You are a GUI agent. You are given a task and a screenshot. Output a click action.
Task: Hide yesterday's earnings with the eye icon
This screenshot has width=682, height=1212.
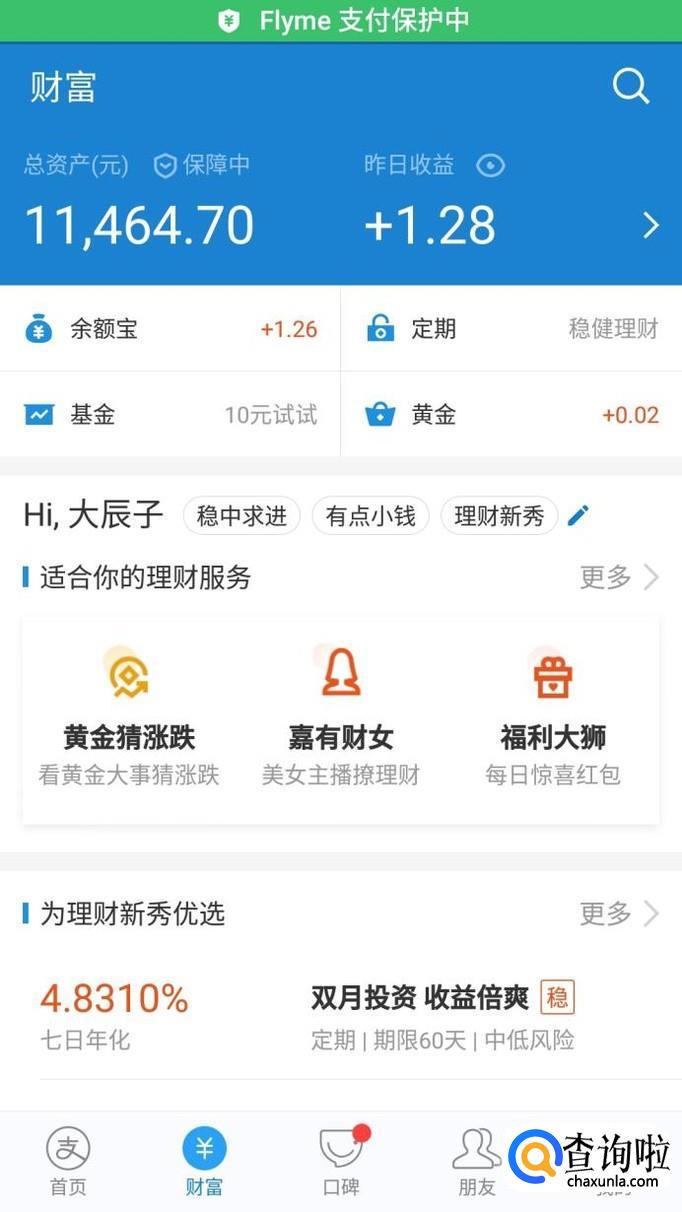[x=490, y=166]
